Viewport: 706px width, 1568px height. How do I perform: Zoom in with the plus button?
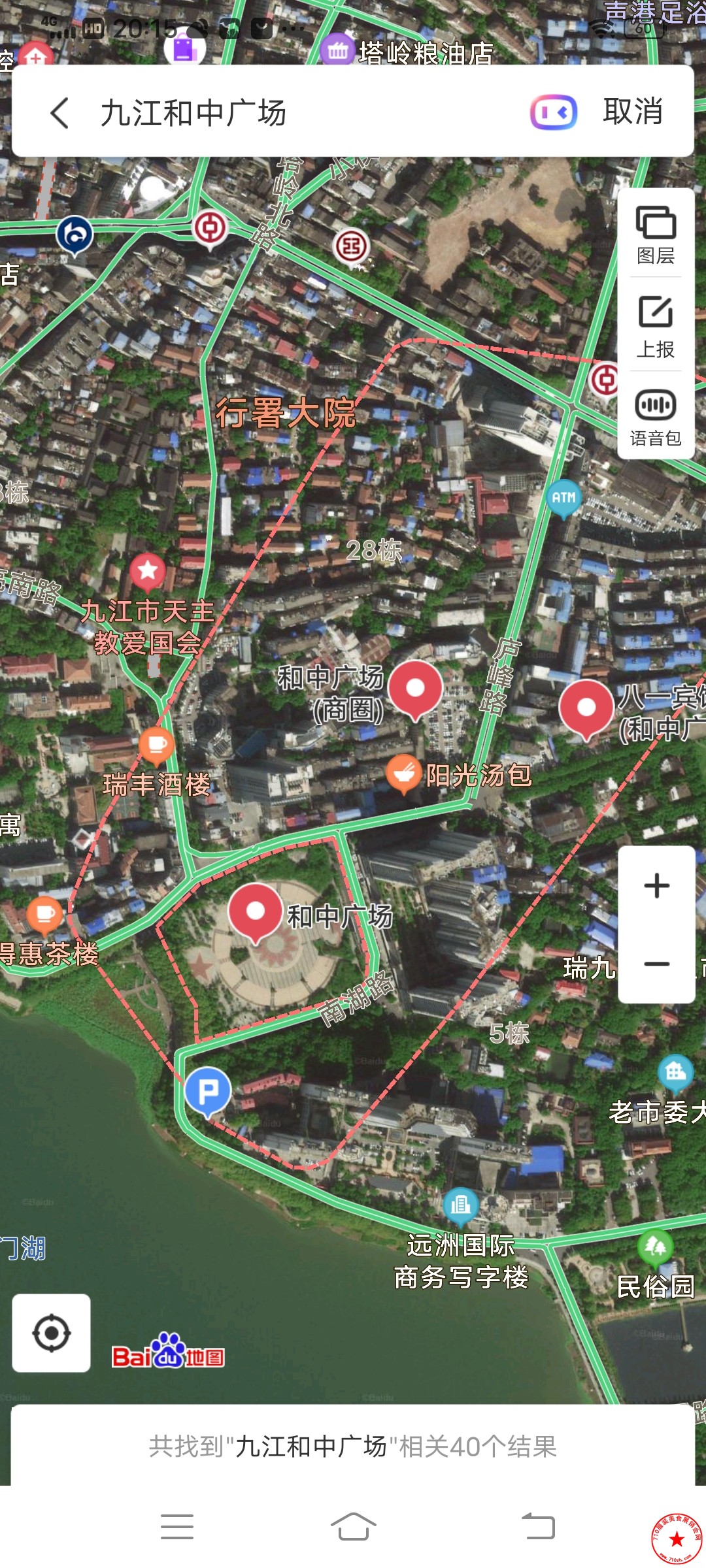click(x=656, y=886)
